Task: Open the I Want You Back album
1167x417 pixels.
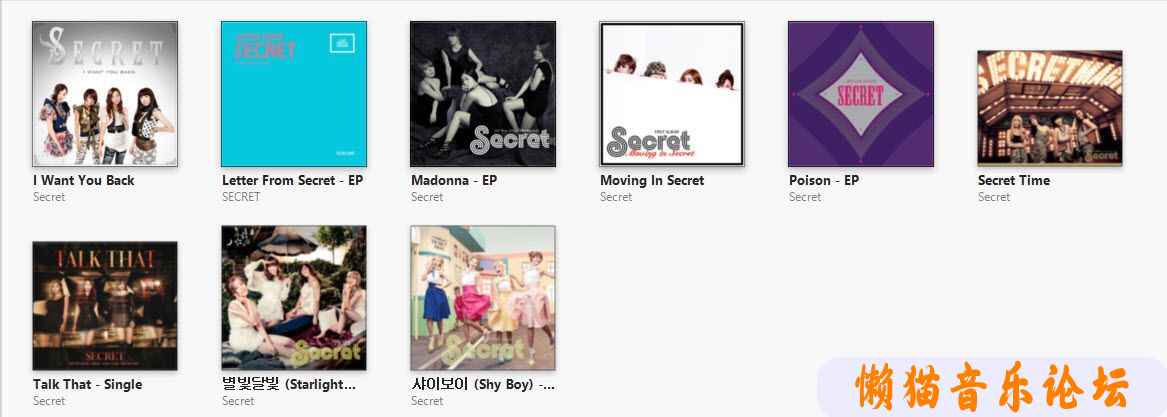Action: (x=105, y=94)
